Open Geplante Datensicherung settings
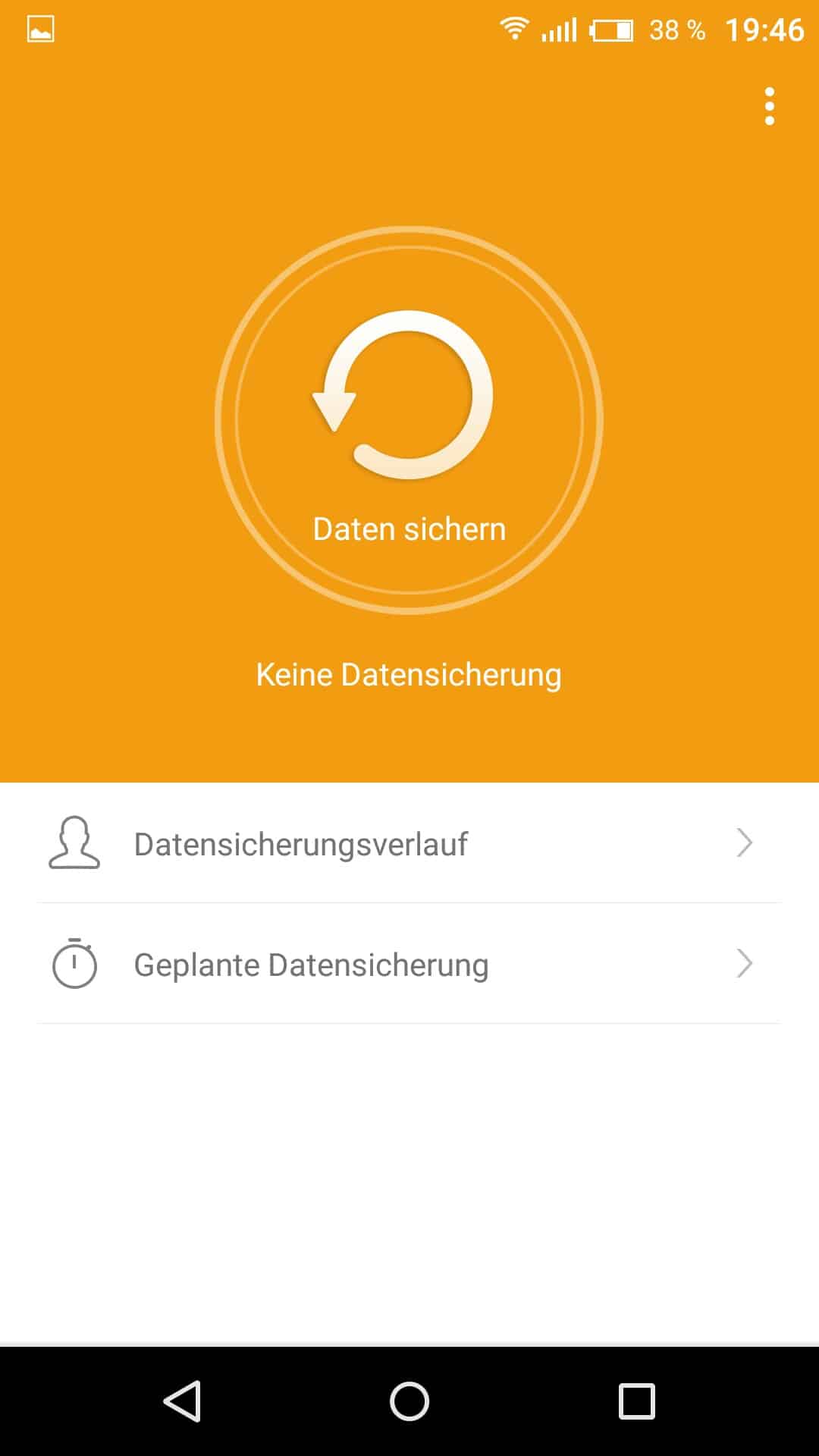This screenshot has height=1456, width=819. tap(409, 965)
